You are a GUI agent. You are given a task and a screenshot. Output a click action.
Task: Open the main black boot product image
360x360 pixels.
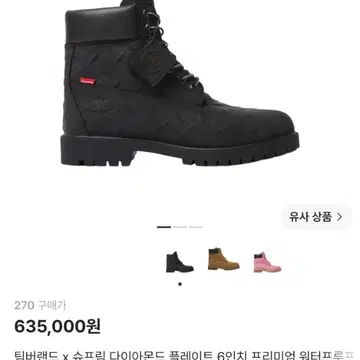180,83
